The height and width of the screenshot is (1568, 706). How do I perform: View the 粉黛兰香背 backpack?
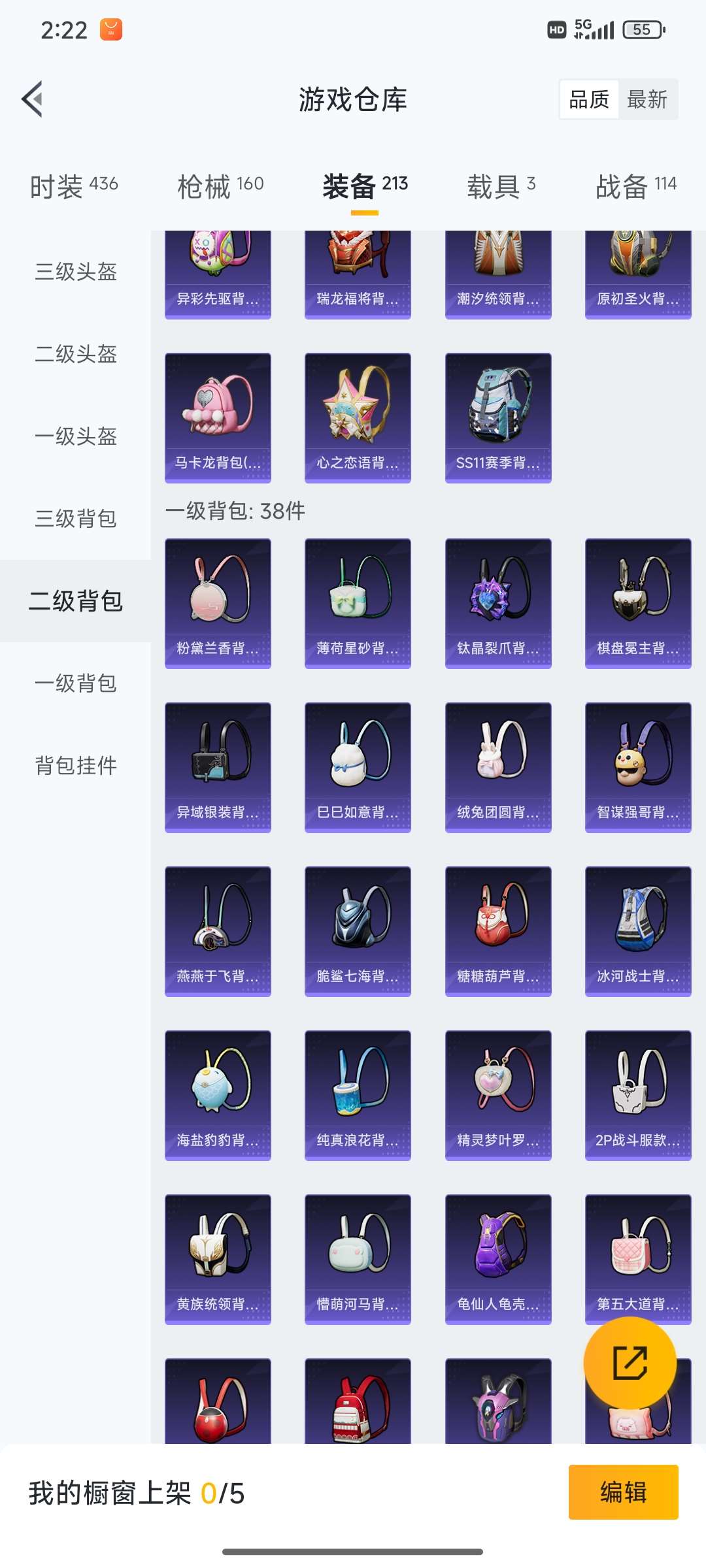(x=218, y=603)
